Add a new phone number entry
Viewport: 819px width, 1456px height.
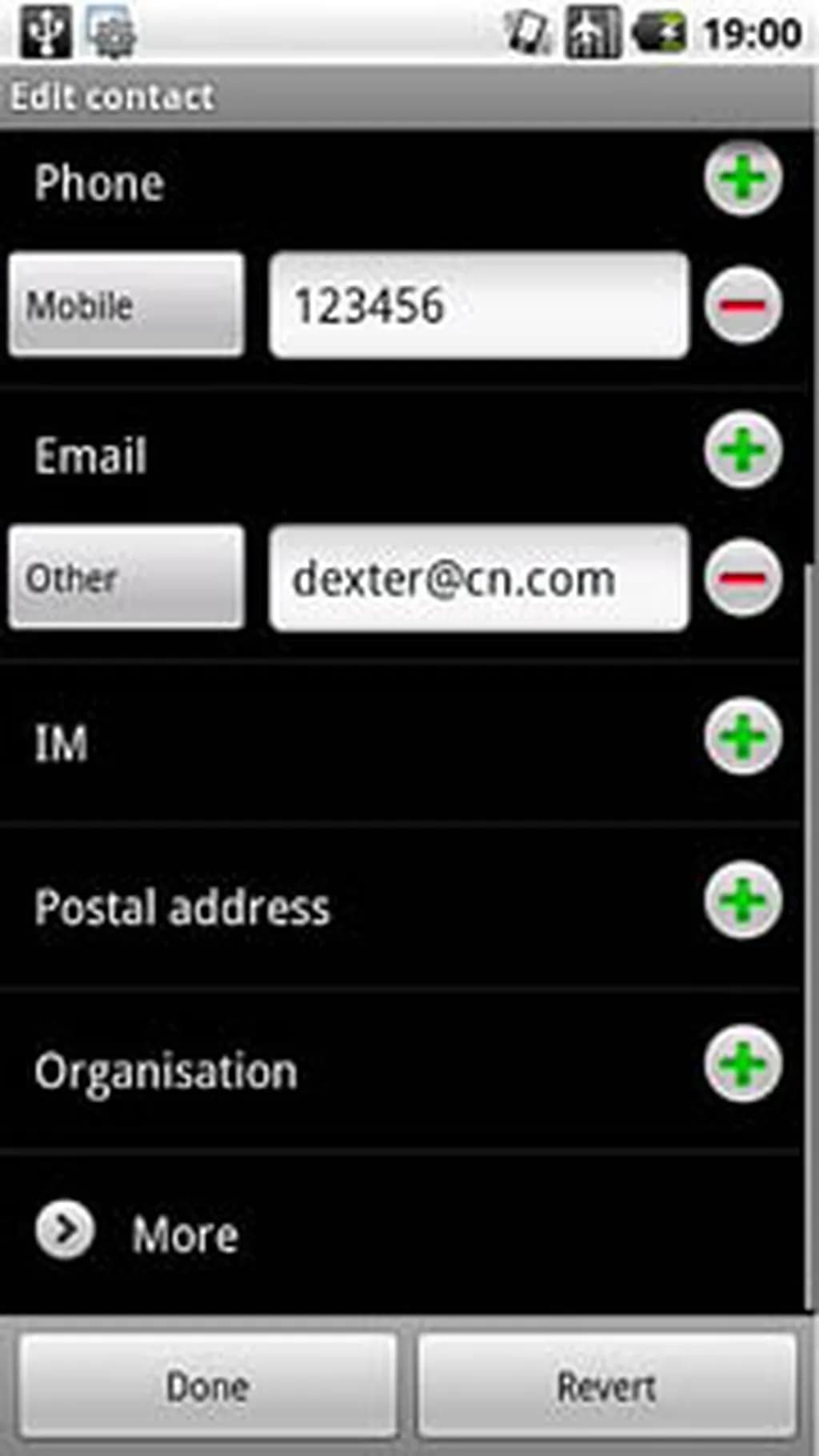point(743,179)
